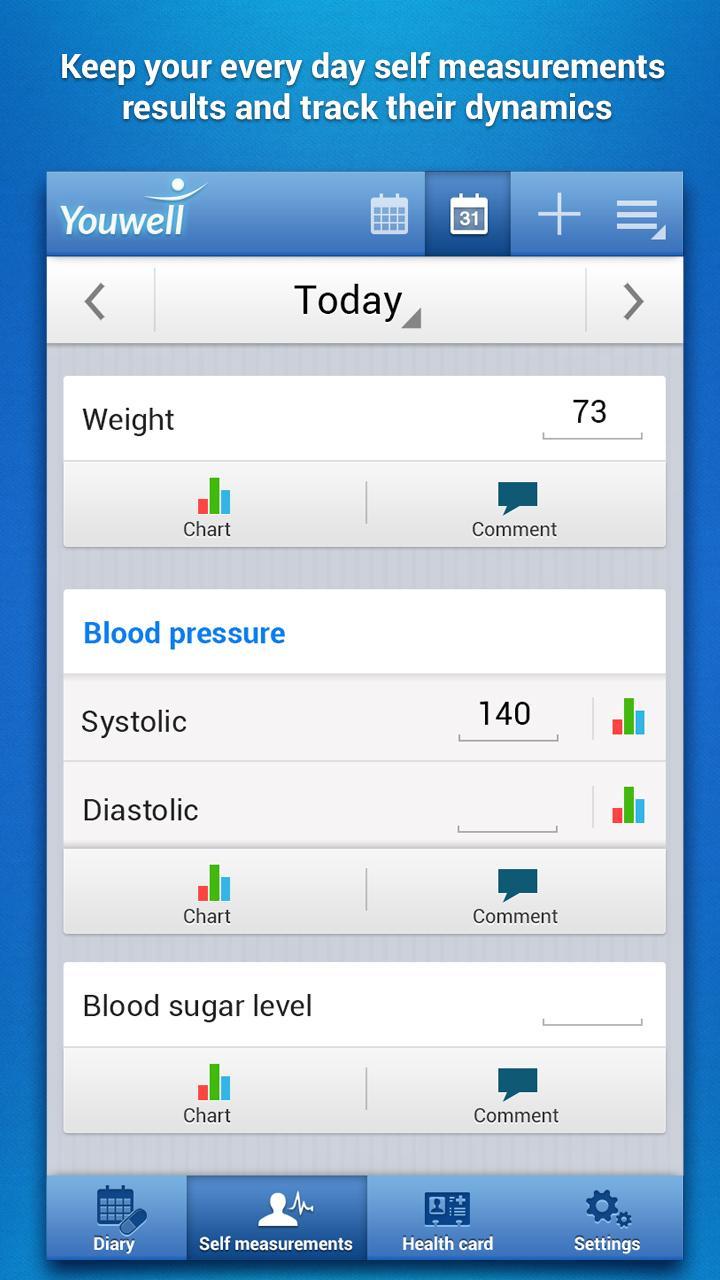
Task: Go to next day with right chevron
Action: click(x=632, y=300)
